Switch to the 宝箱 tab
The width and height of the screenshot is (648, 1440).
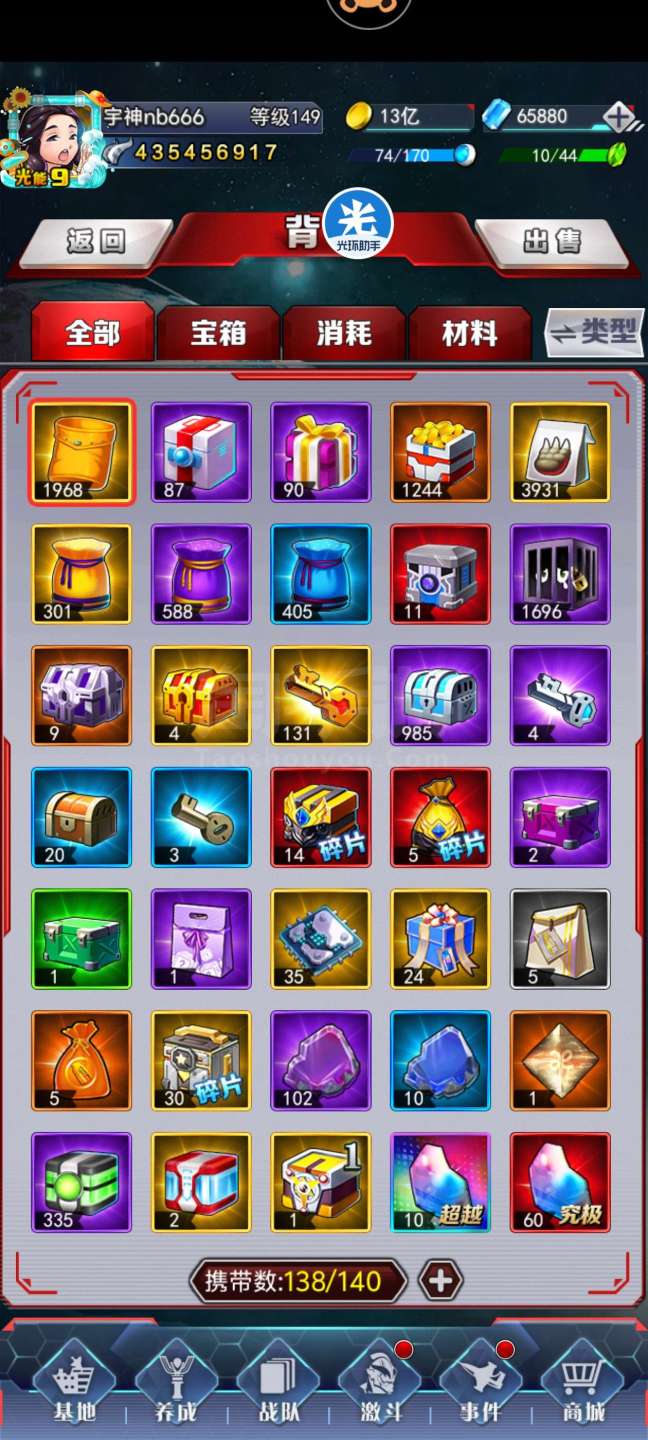click(x=218, y=333)
